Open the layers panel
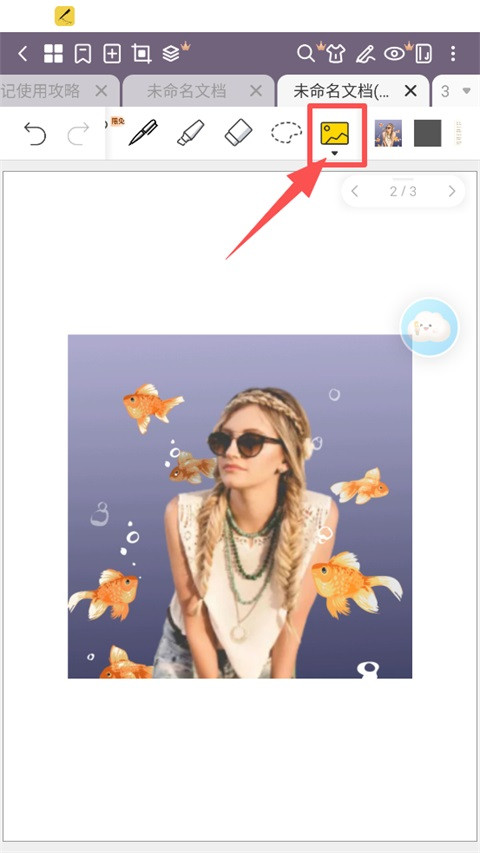The image size is (480, 853). click(171, 53)
